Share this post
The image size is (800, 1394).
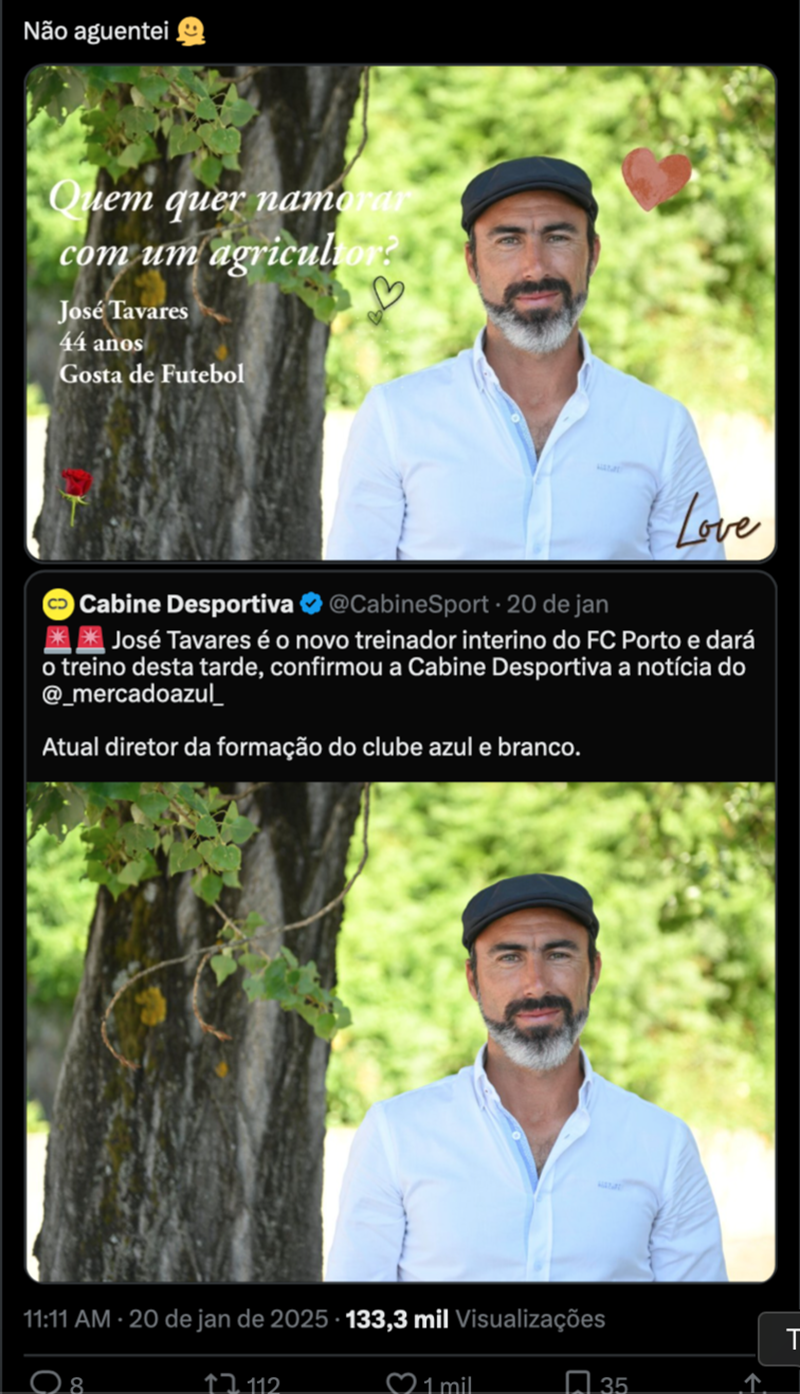tap(753, 1382)
